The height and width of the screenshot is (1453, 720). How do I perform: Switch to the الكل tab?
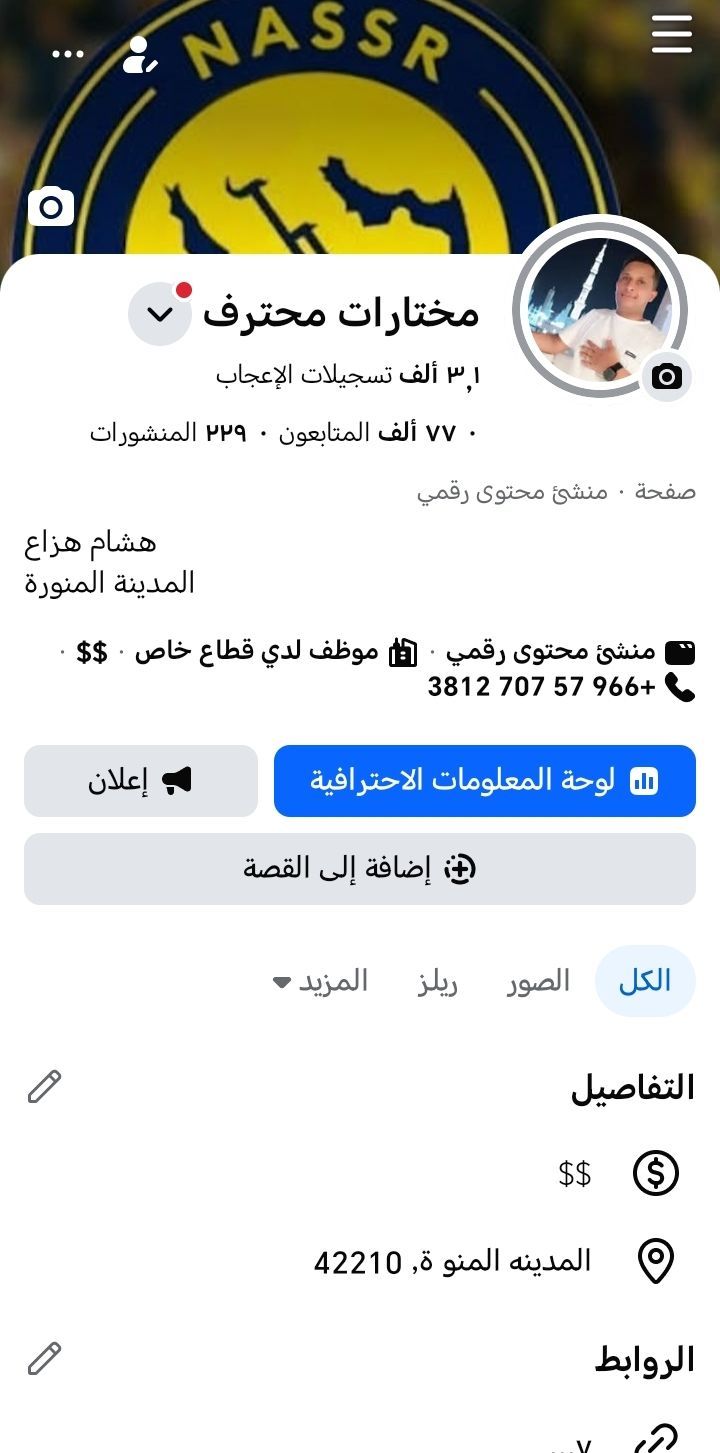pos(645,981)
